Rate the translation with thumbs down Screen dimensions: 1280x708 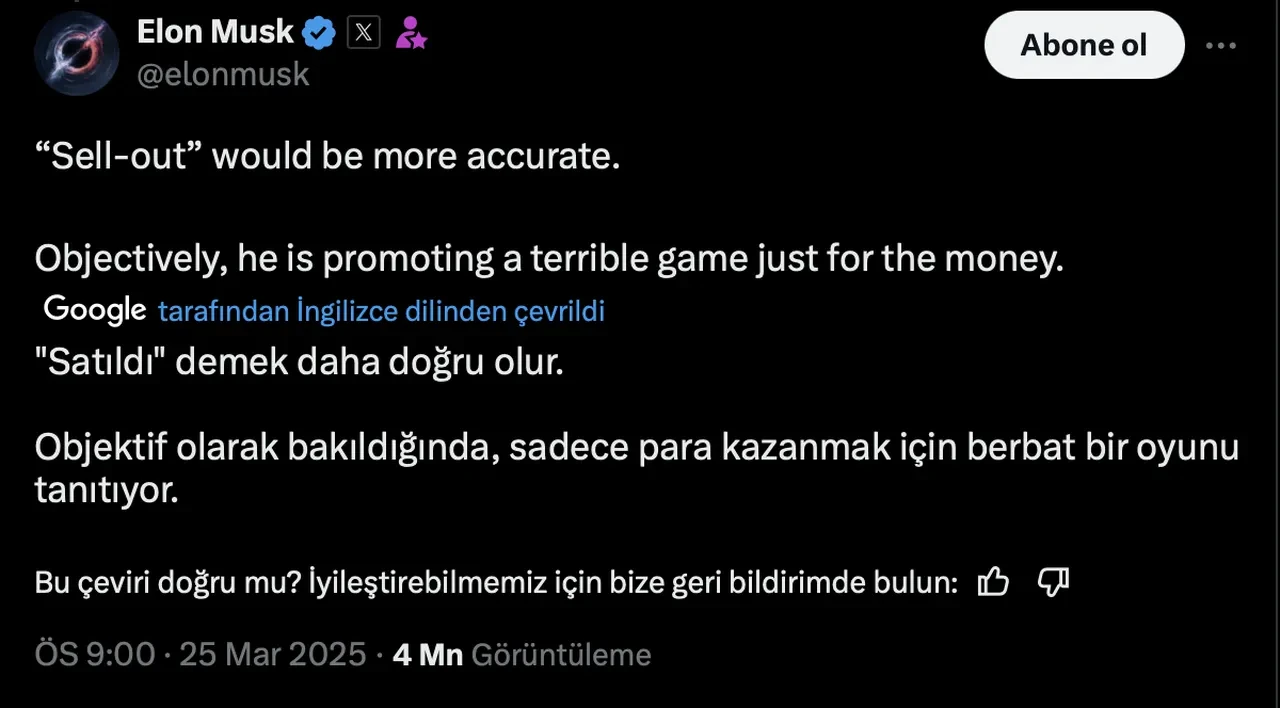pos(1054,582)
